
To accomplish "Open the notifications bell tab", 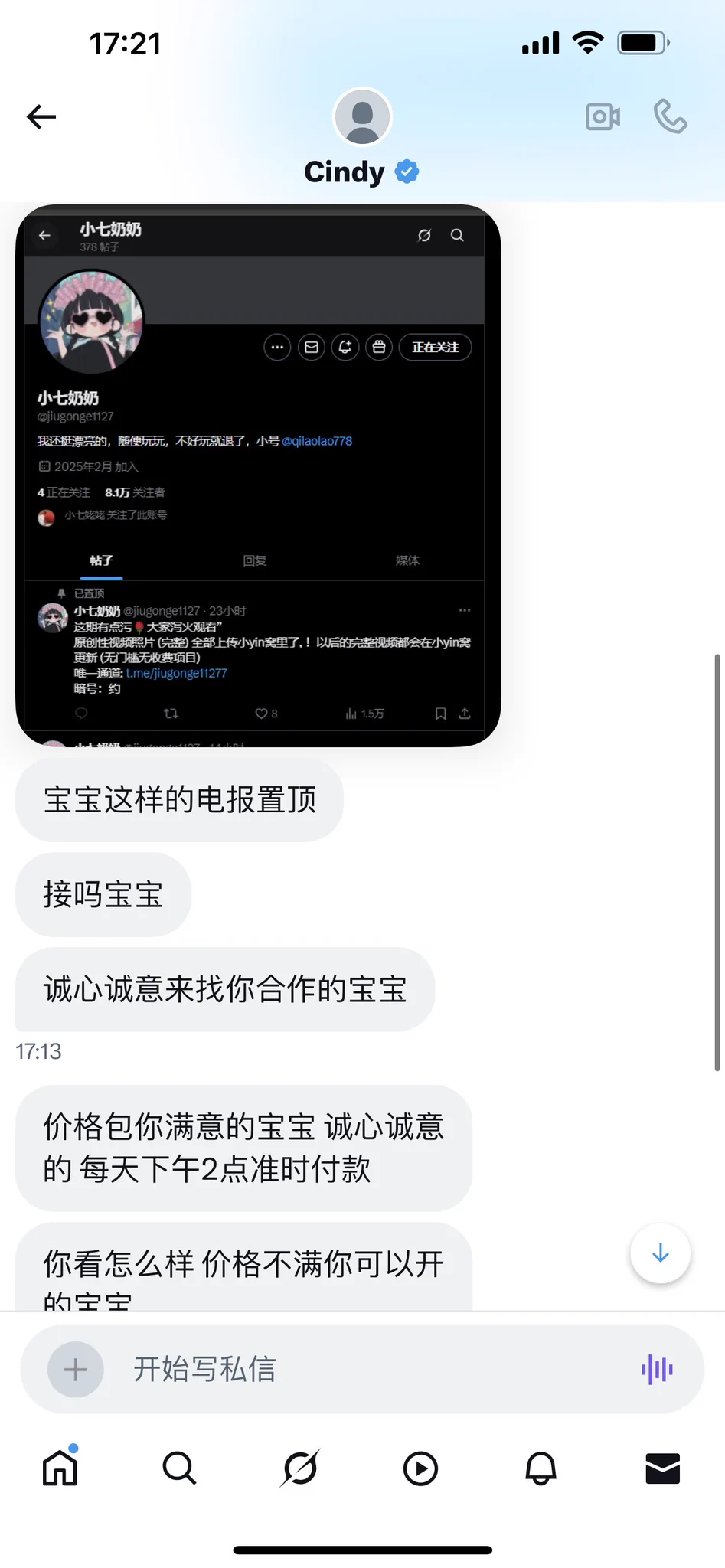I will pyautogui.click(x=540, y=1468).
